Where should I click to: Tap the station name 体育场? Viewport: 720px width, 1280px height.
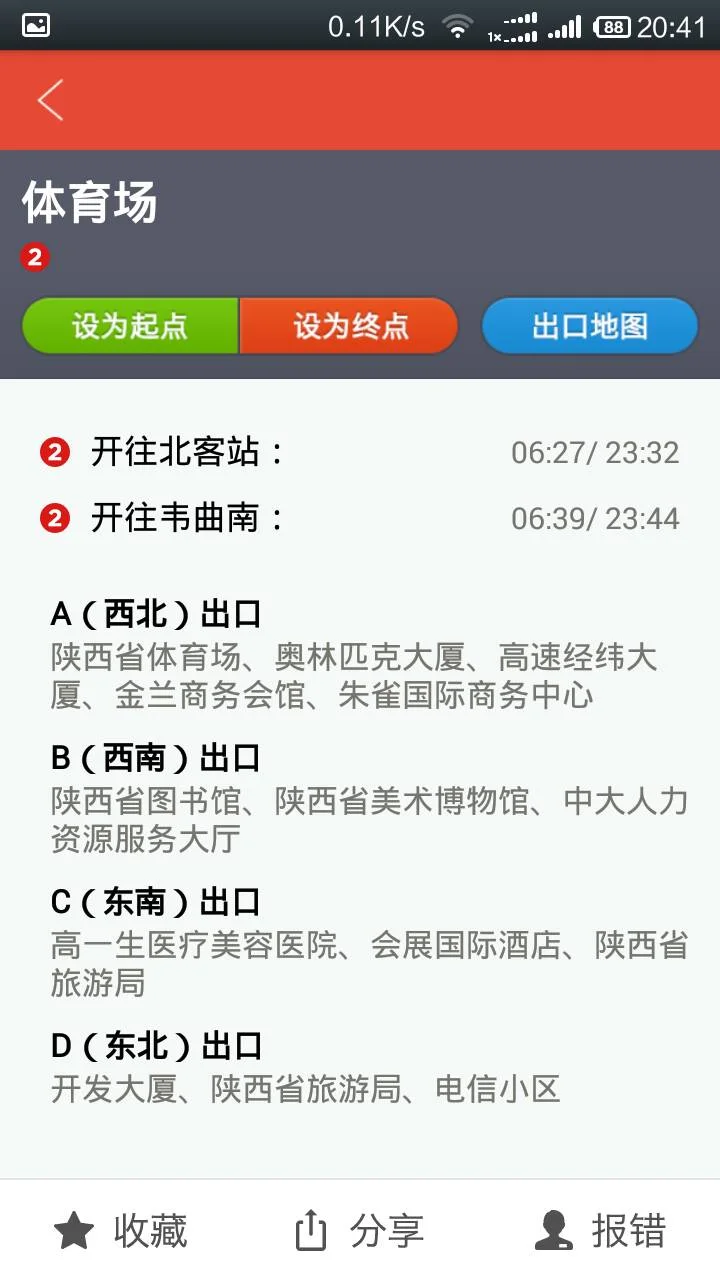click(x=90, y=203)
